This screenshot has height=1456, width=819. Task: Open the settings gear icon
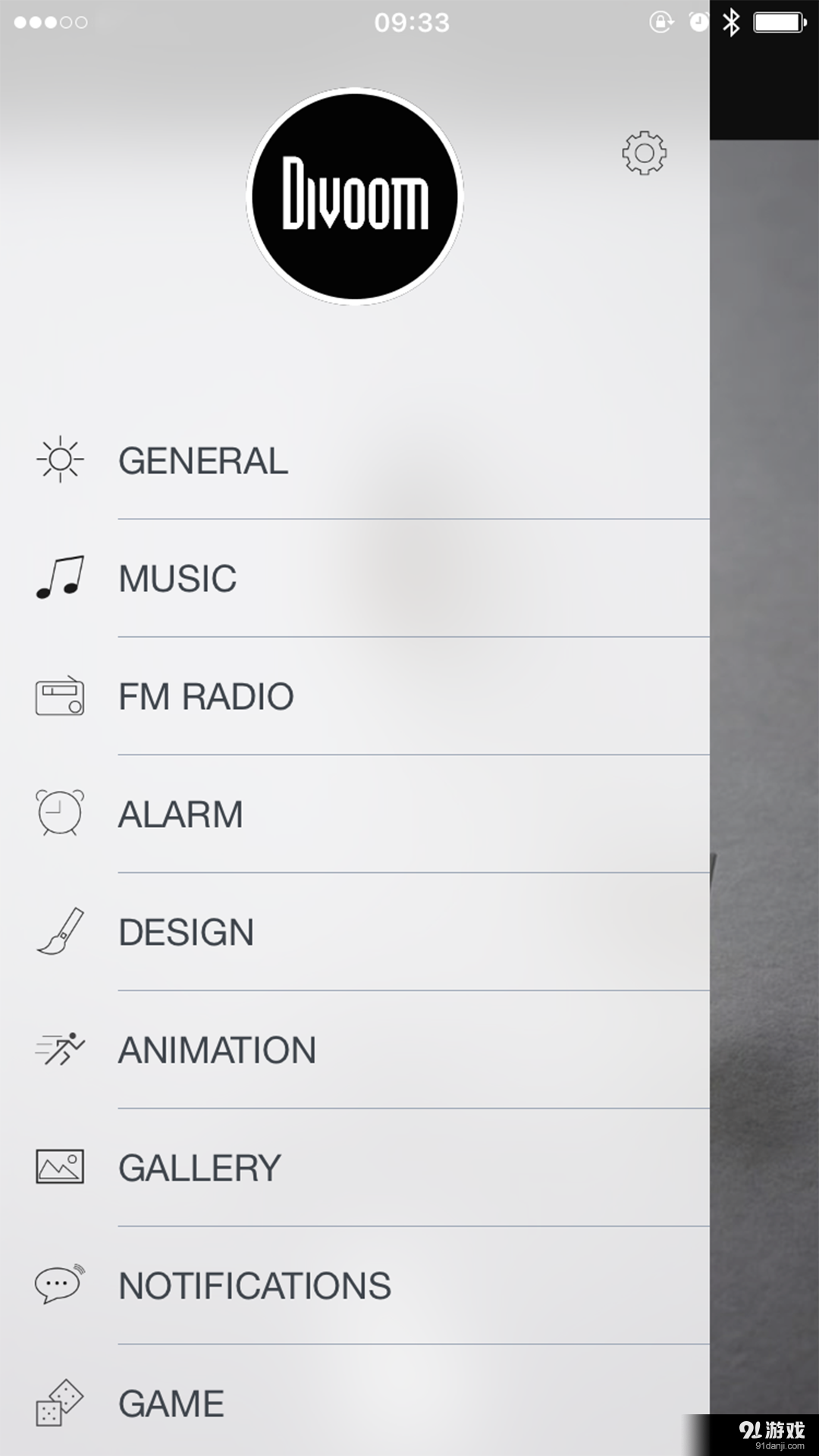644,153
